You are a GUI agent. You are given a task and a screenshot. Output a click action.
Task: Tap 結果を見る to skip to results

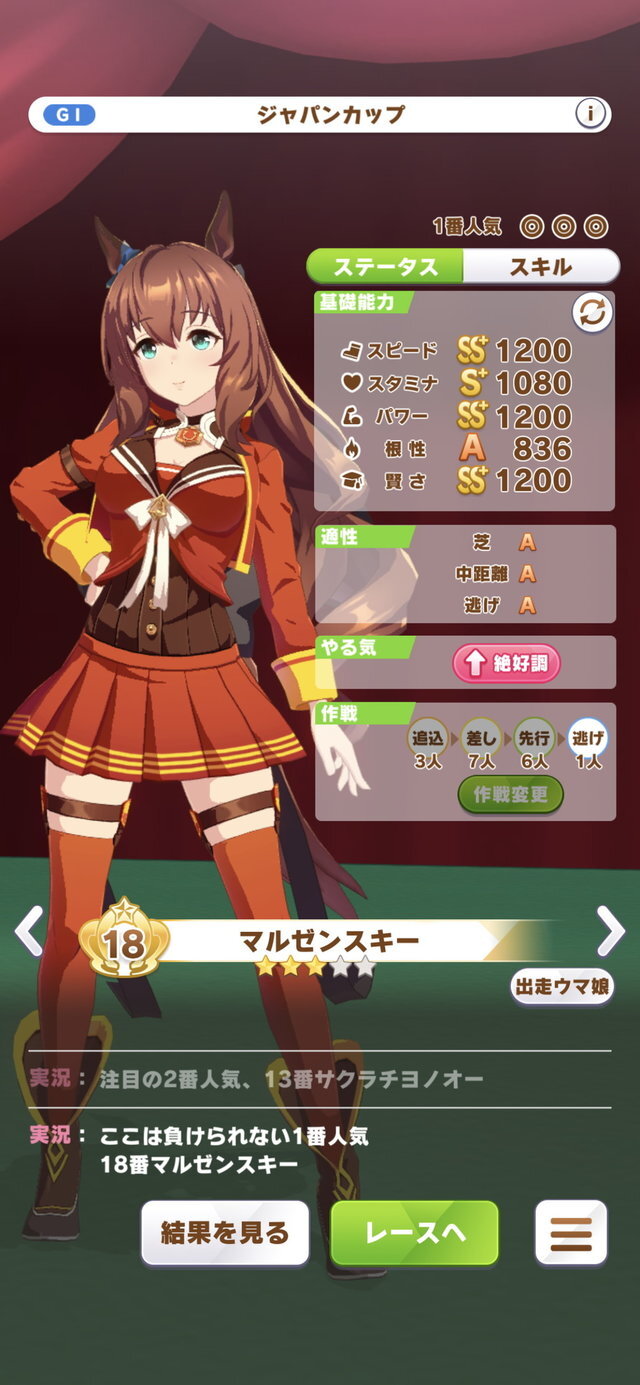pos(225,1233)
